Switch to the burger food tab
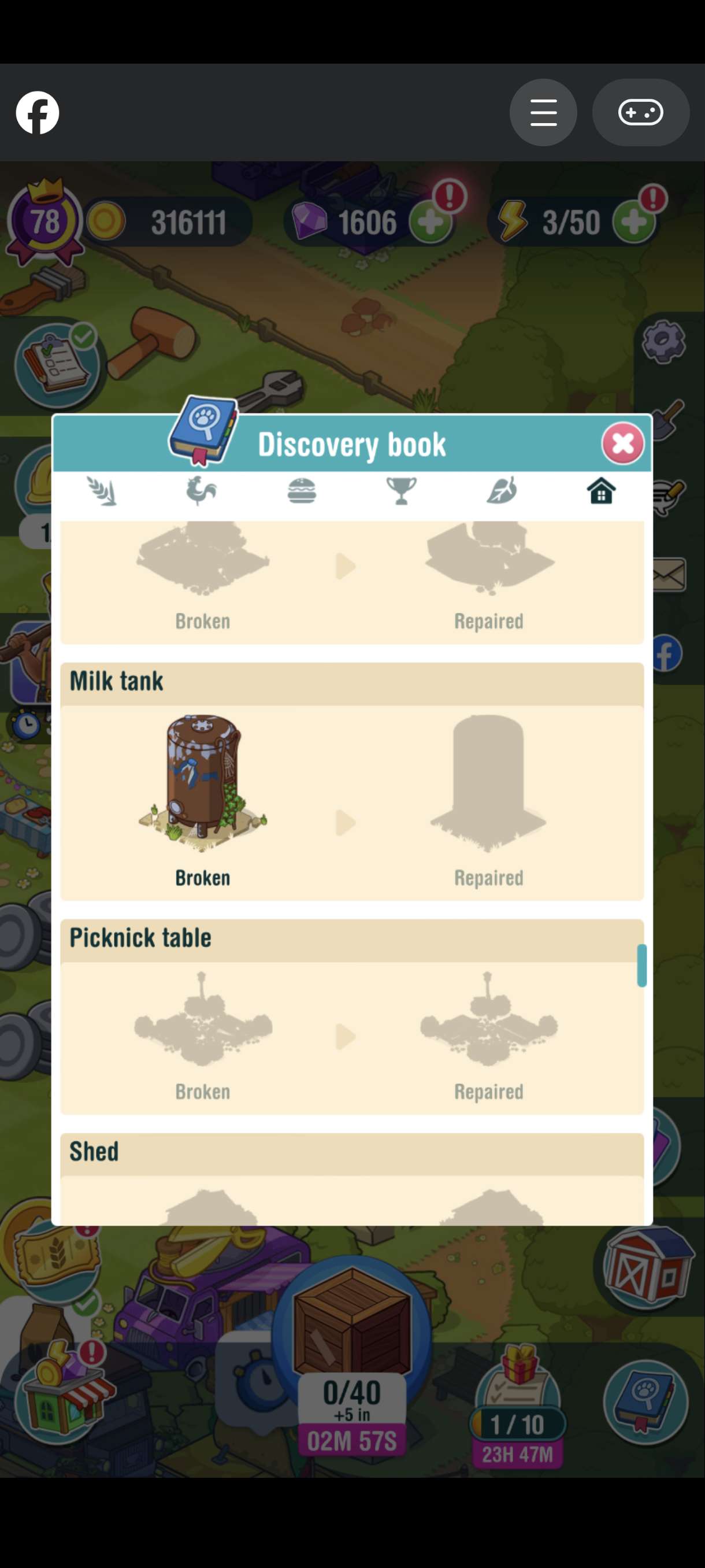The height and width of the screenshot is (1568, 705). [302, 491]
